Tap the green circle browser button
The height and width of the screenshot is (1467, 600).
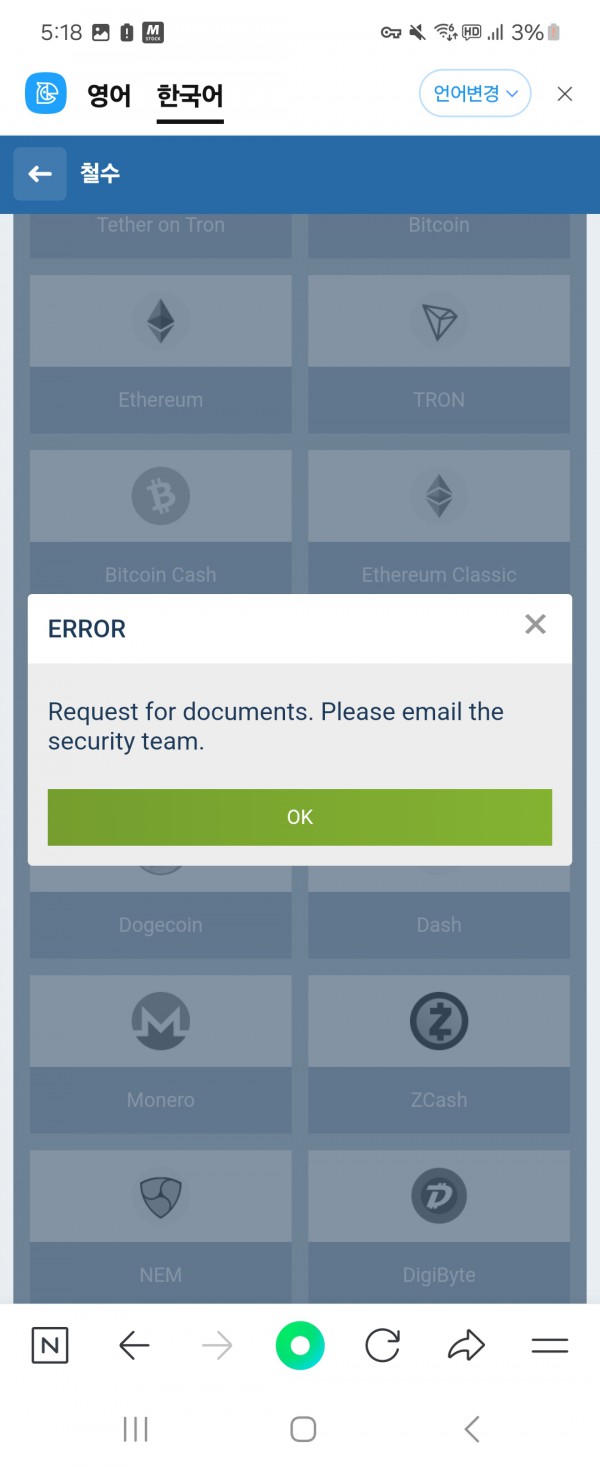click(300, 1346)
